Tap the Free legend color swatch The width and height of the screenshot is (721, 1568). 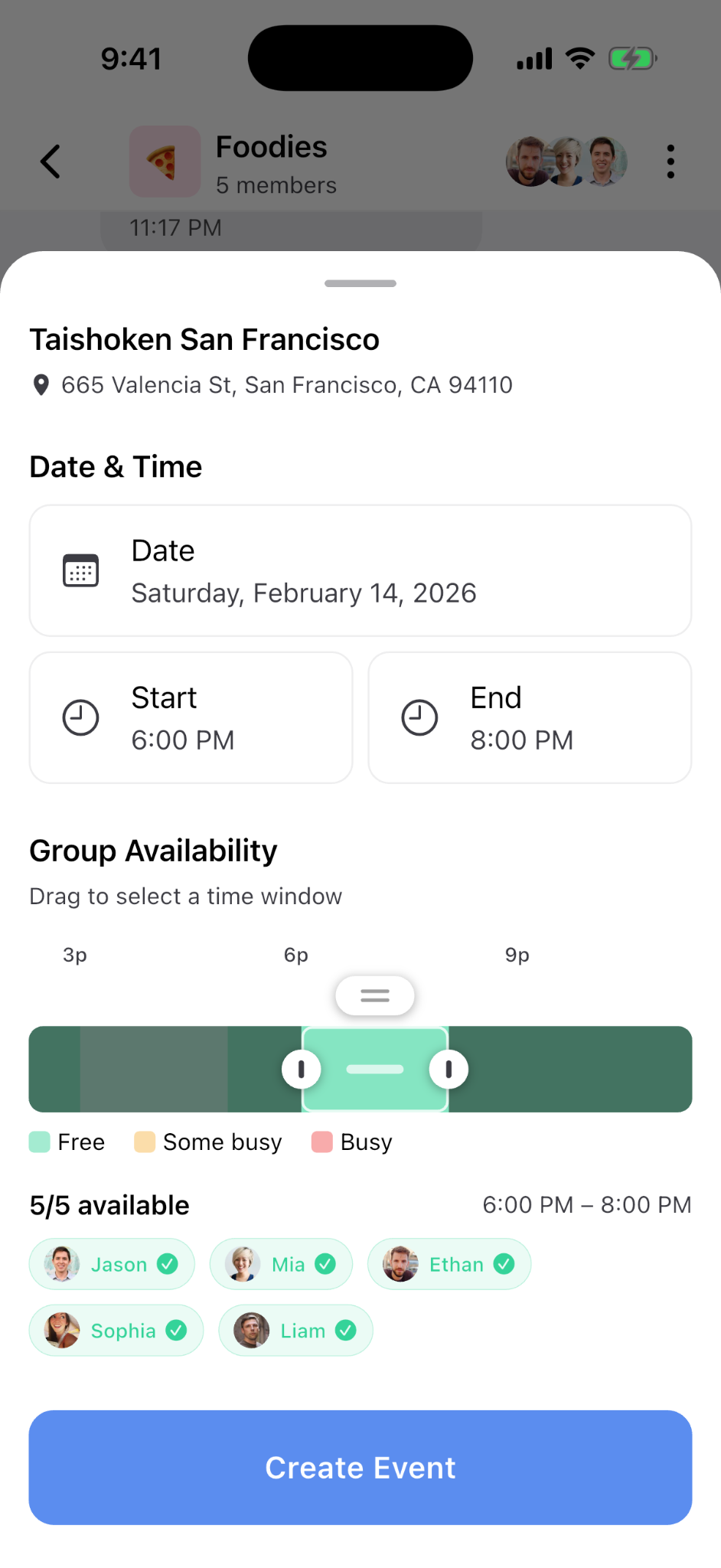(38, 1142)
